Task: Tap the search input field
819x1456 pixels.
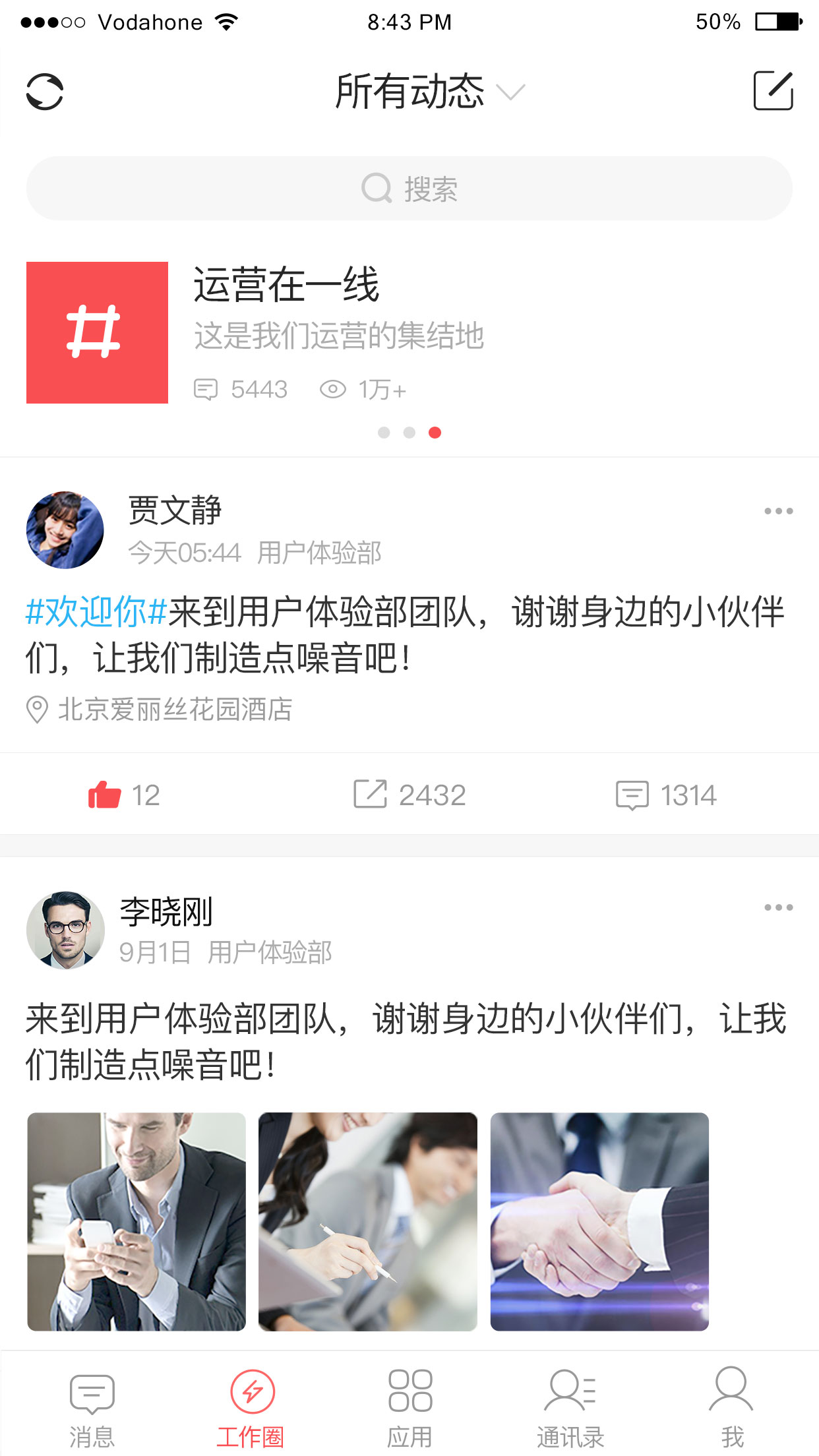Action: point(409,187)
